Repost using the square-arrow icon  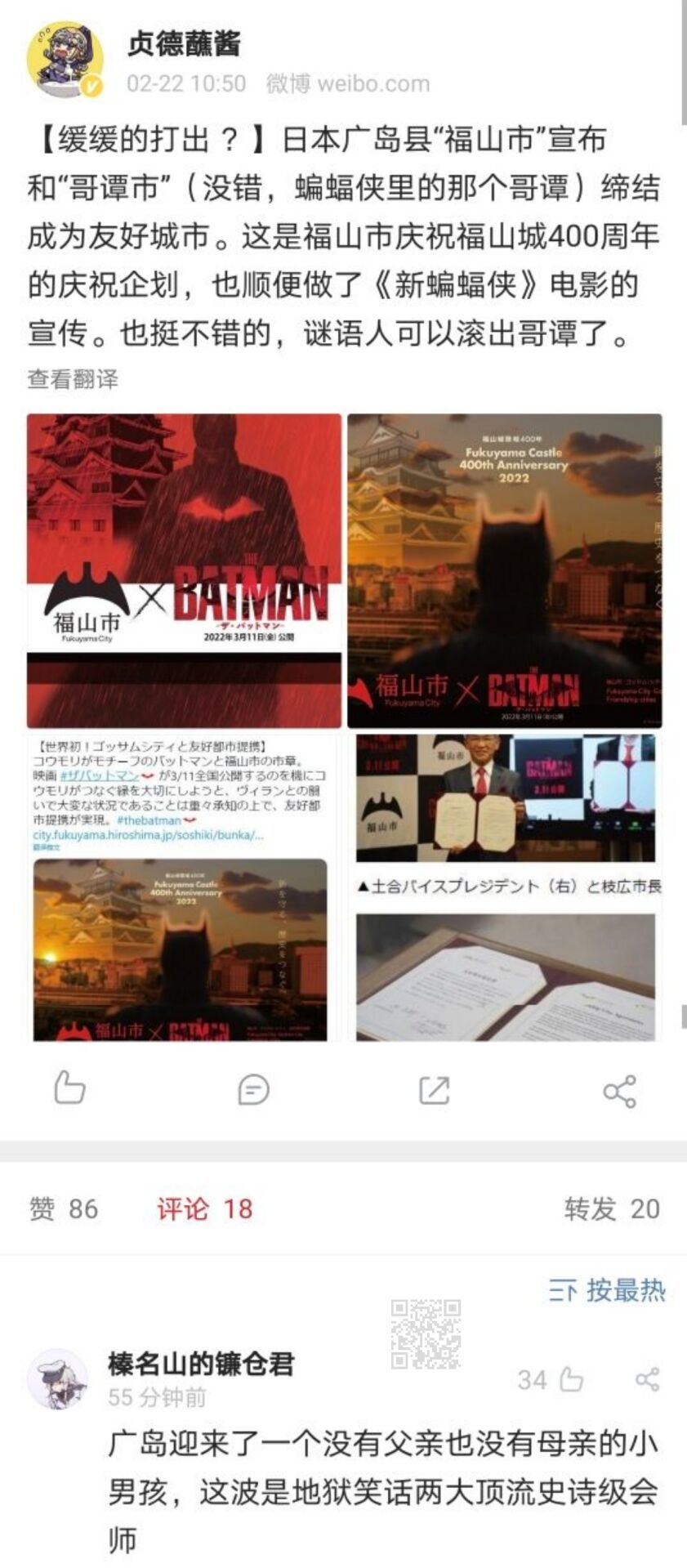[434, 1090]
